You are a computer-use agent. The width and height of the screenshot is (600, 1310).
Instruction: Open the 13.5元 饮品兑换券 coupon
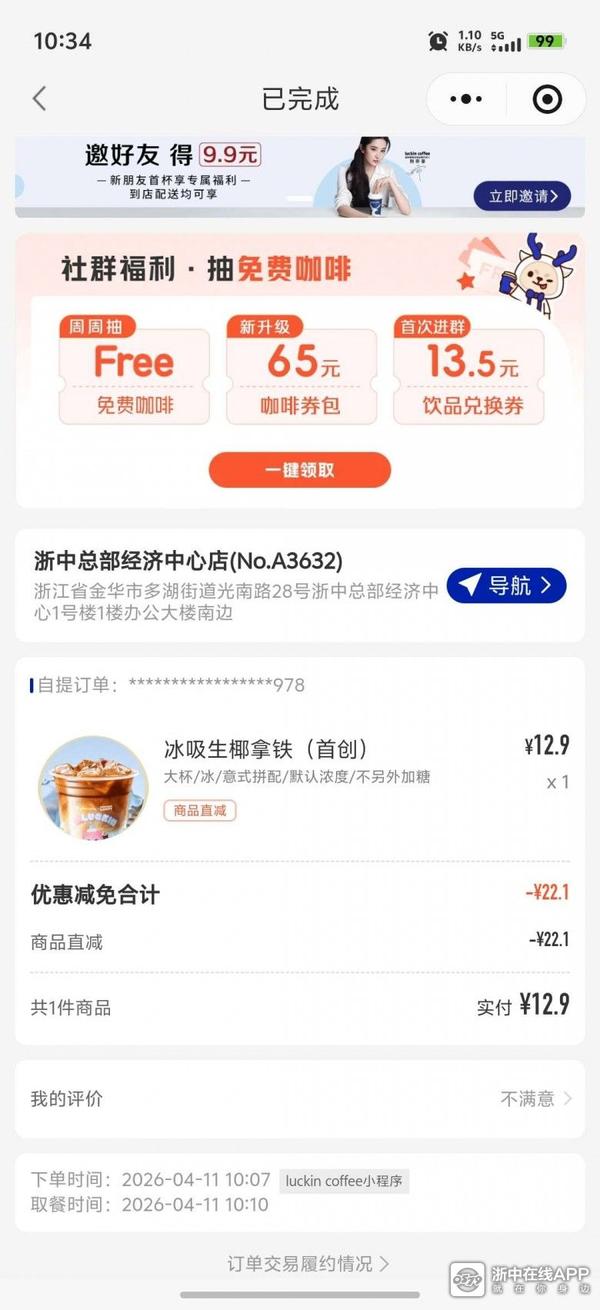470,374
